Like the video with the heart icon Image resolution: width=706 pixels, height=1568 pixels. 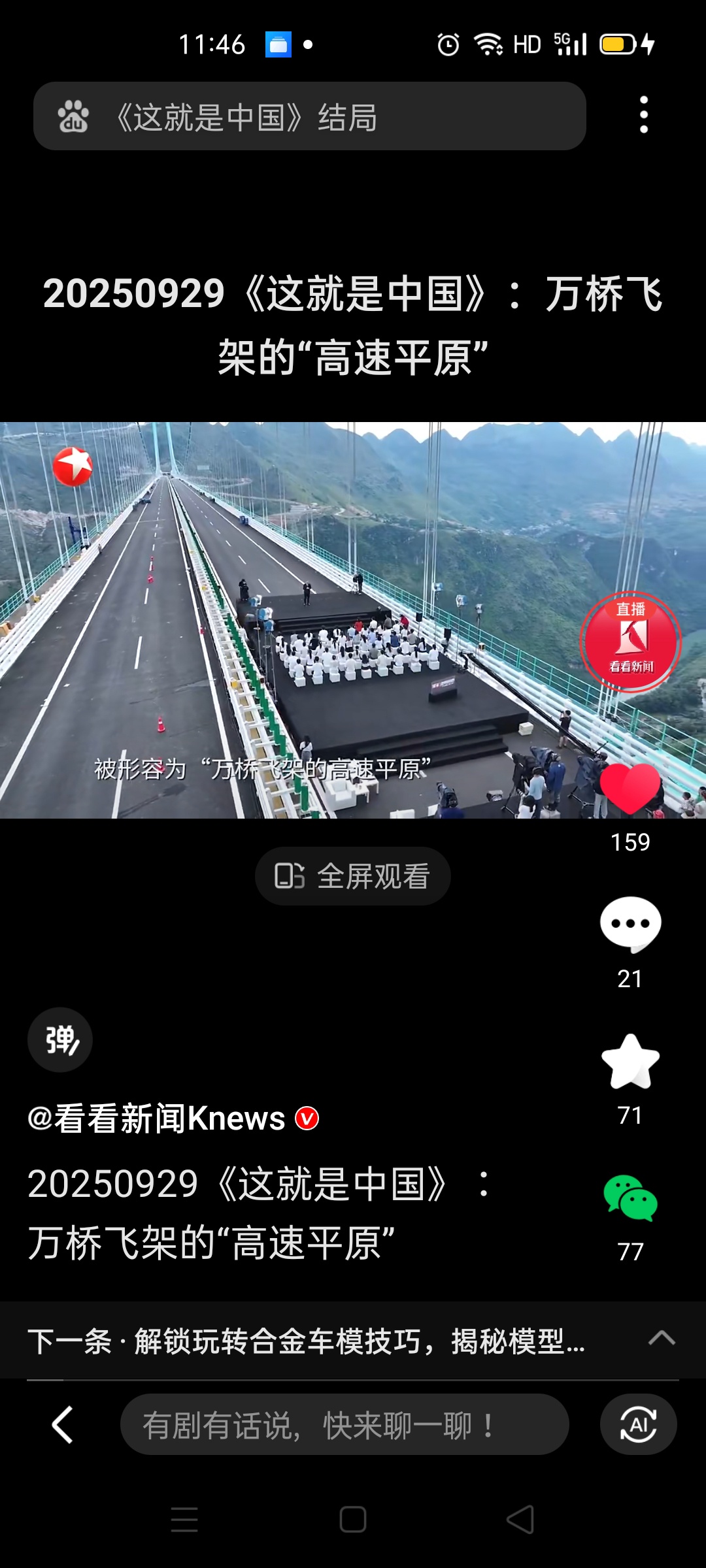click(630, 790)
